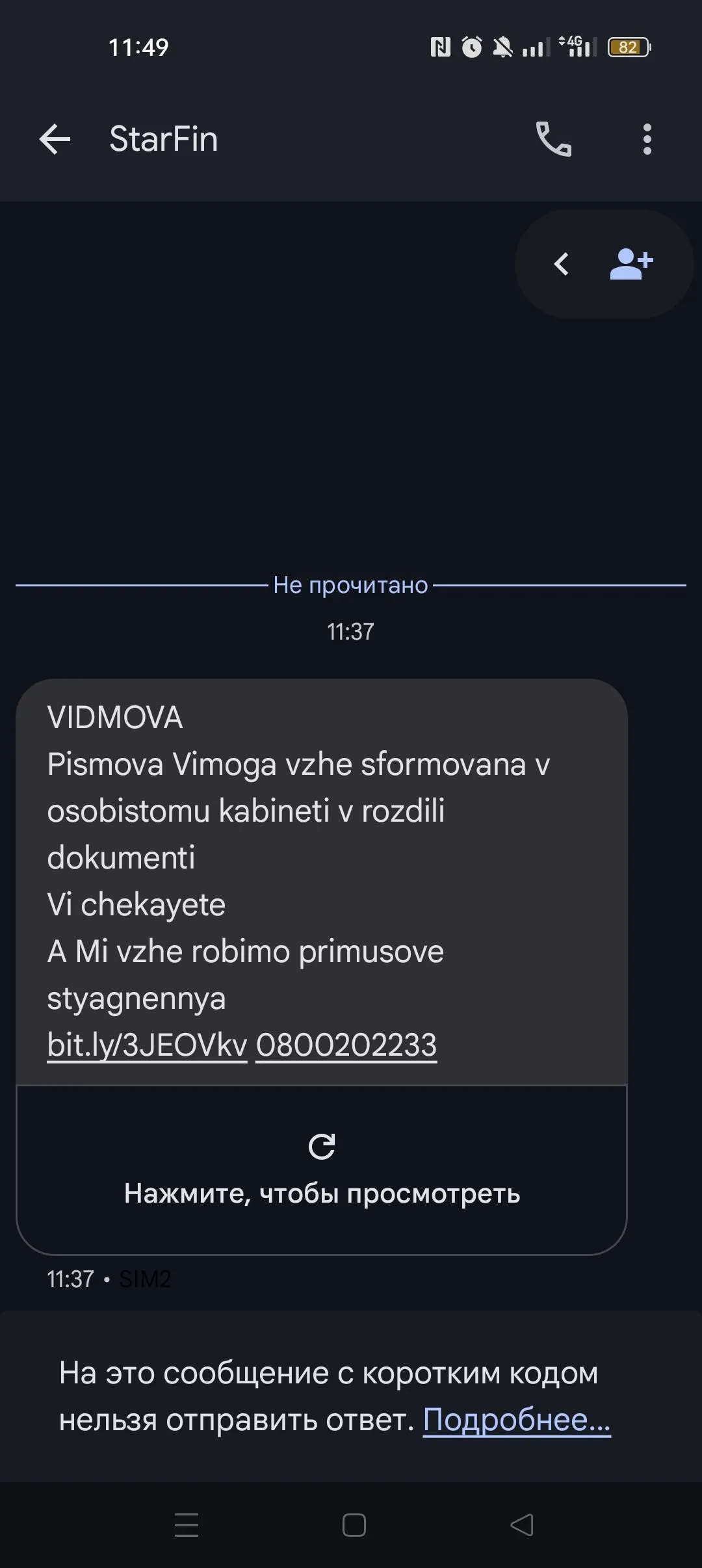
Task: Tap the back arrow to exit conversation
Action: tap(55, 139)
